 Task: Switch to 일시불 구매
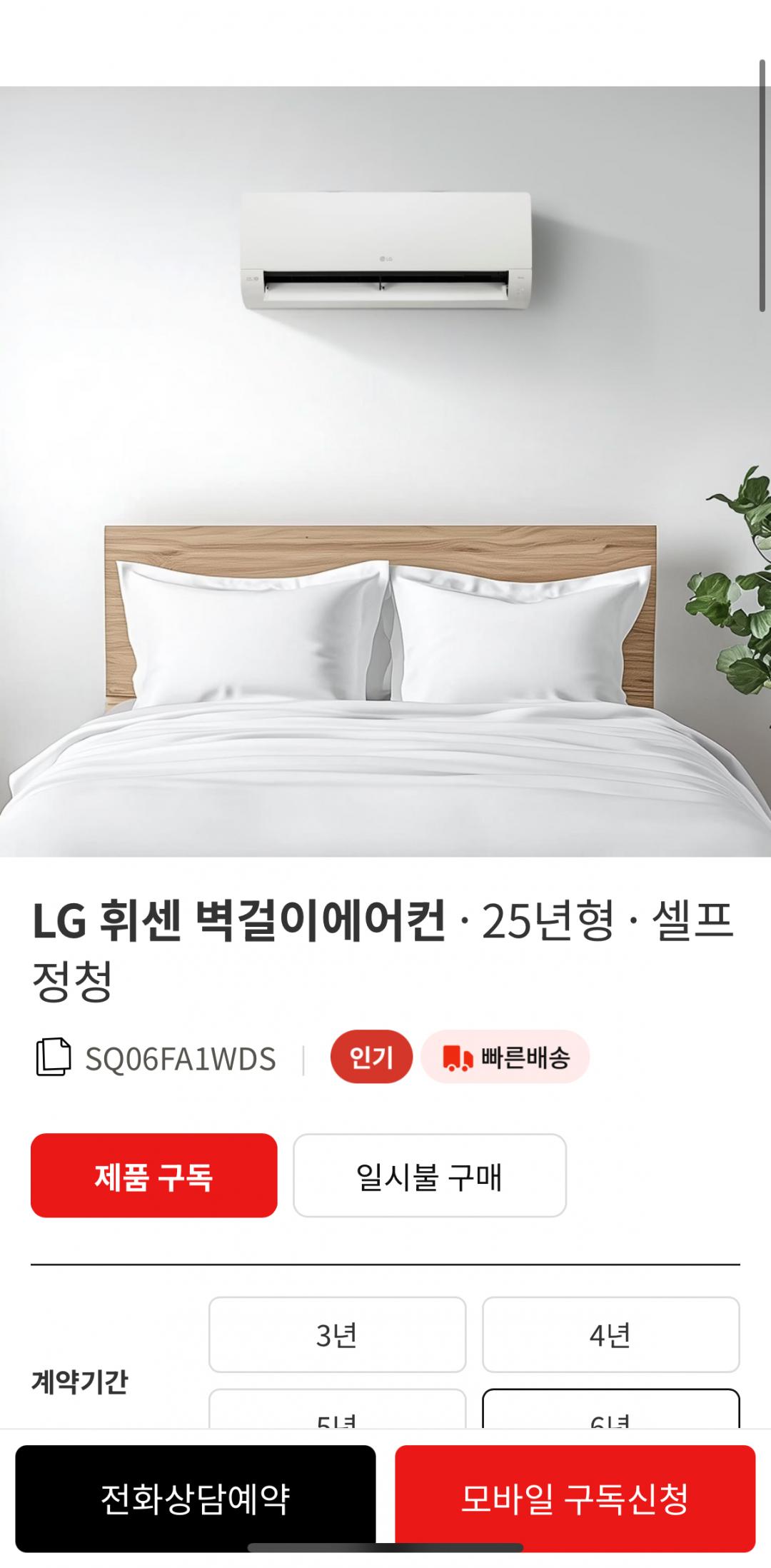[x=429, y=1176]
